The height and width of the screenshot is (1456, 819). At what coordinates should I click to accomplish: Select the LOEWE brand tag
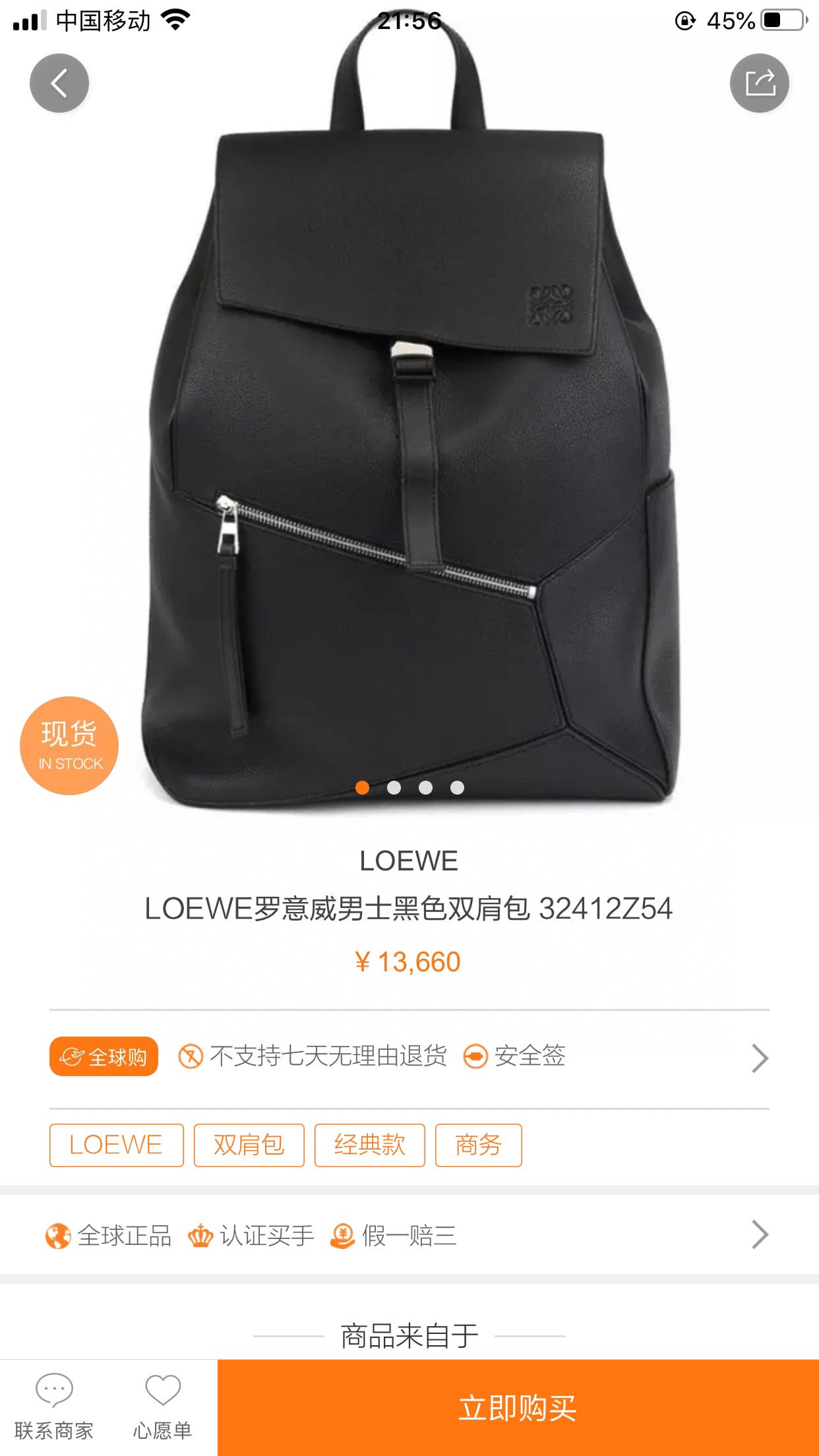(116, 1145)
